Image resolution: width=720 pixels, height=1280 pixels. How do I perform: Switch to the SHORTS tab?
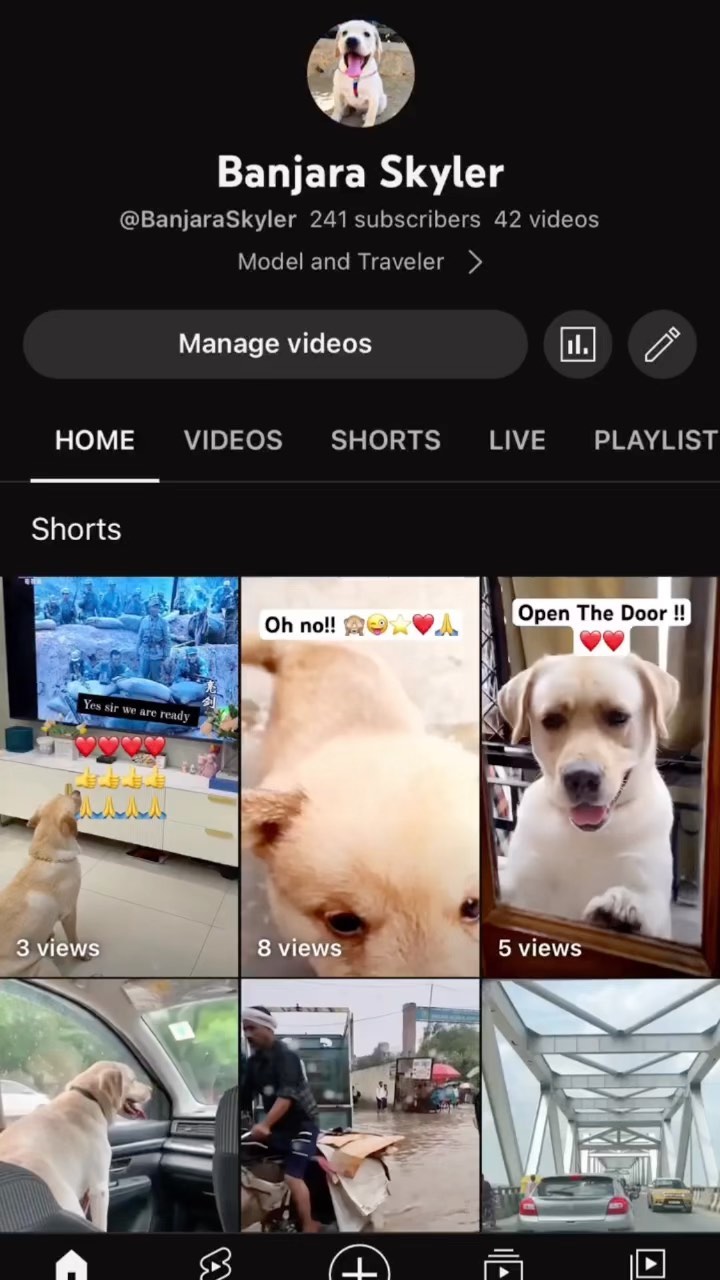pos(385,440)
